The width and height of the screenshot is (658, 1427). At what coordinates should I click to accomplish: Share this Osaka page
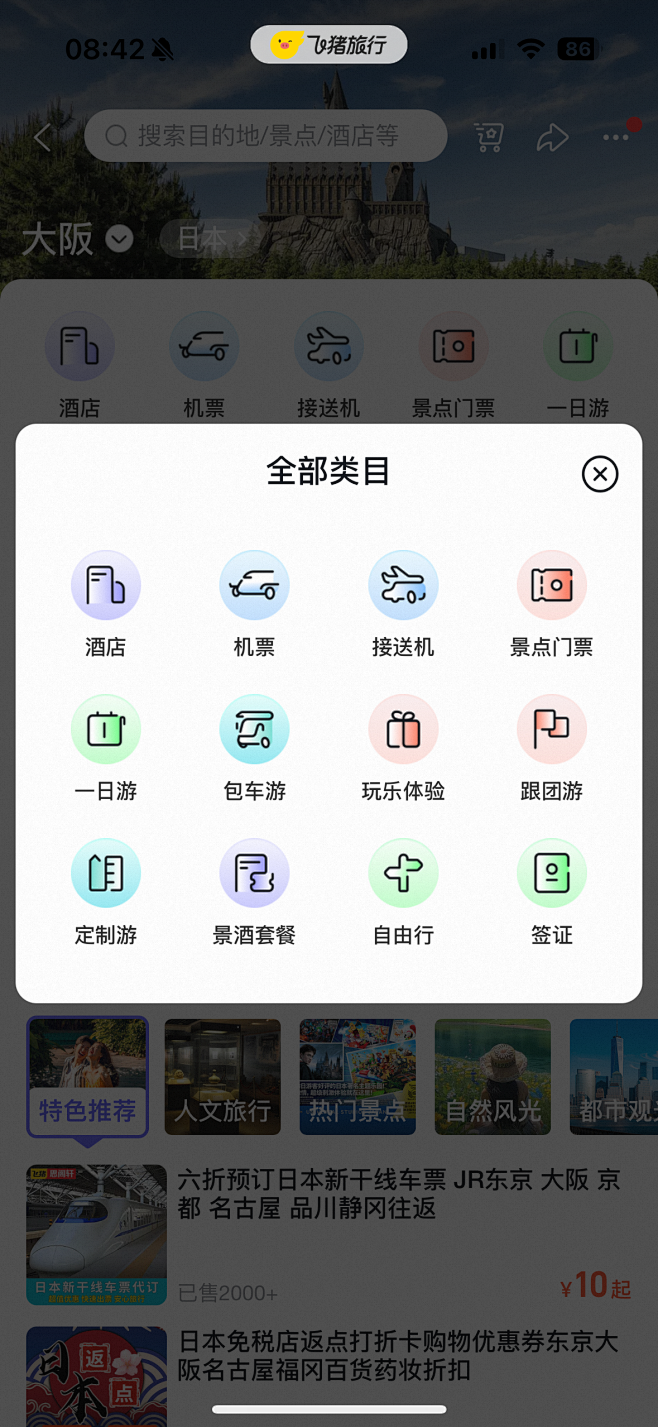coord(552,137)
